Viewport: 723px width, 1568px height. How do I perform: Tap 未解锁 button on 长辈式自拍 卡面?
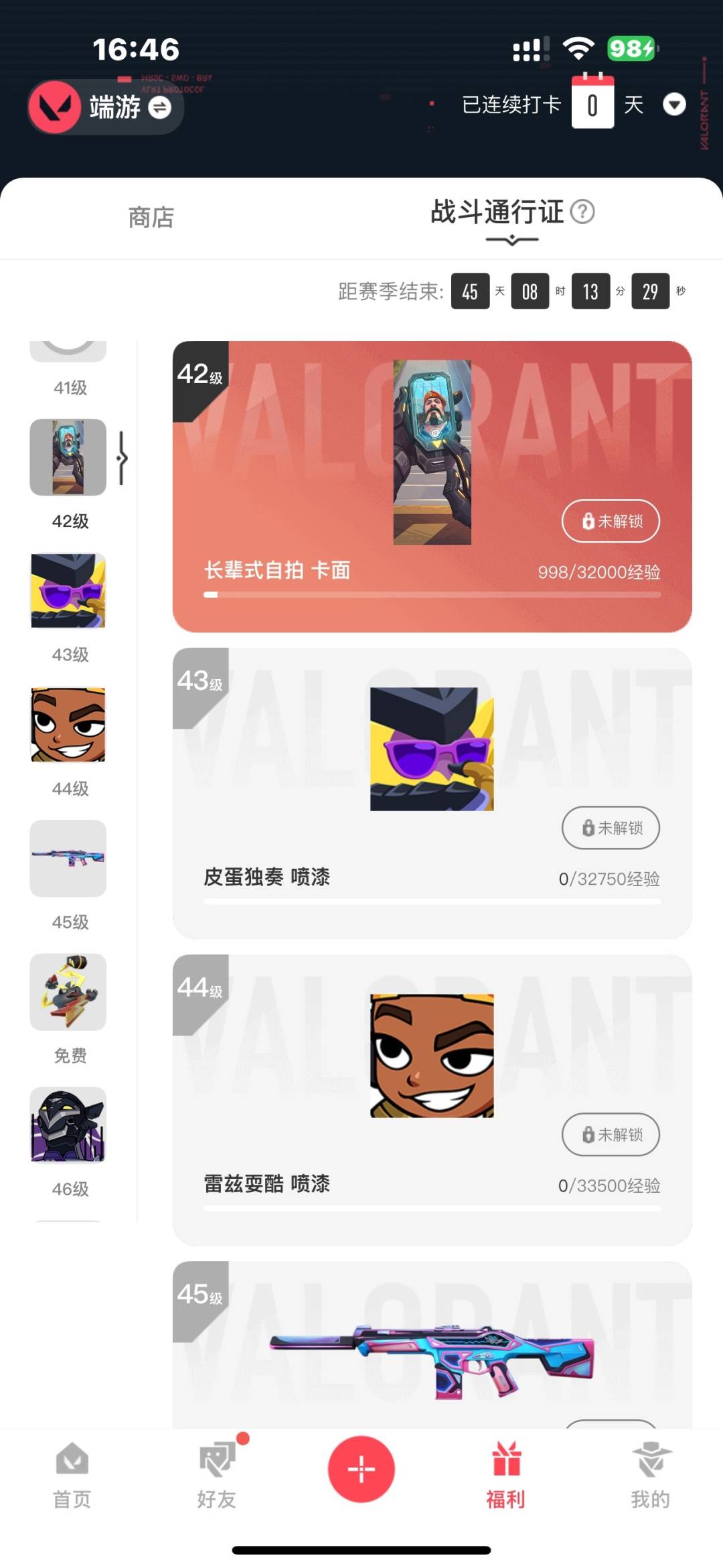(x=611, y=520)
